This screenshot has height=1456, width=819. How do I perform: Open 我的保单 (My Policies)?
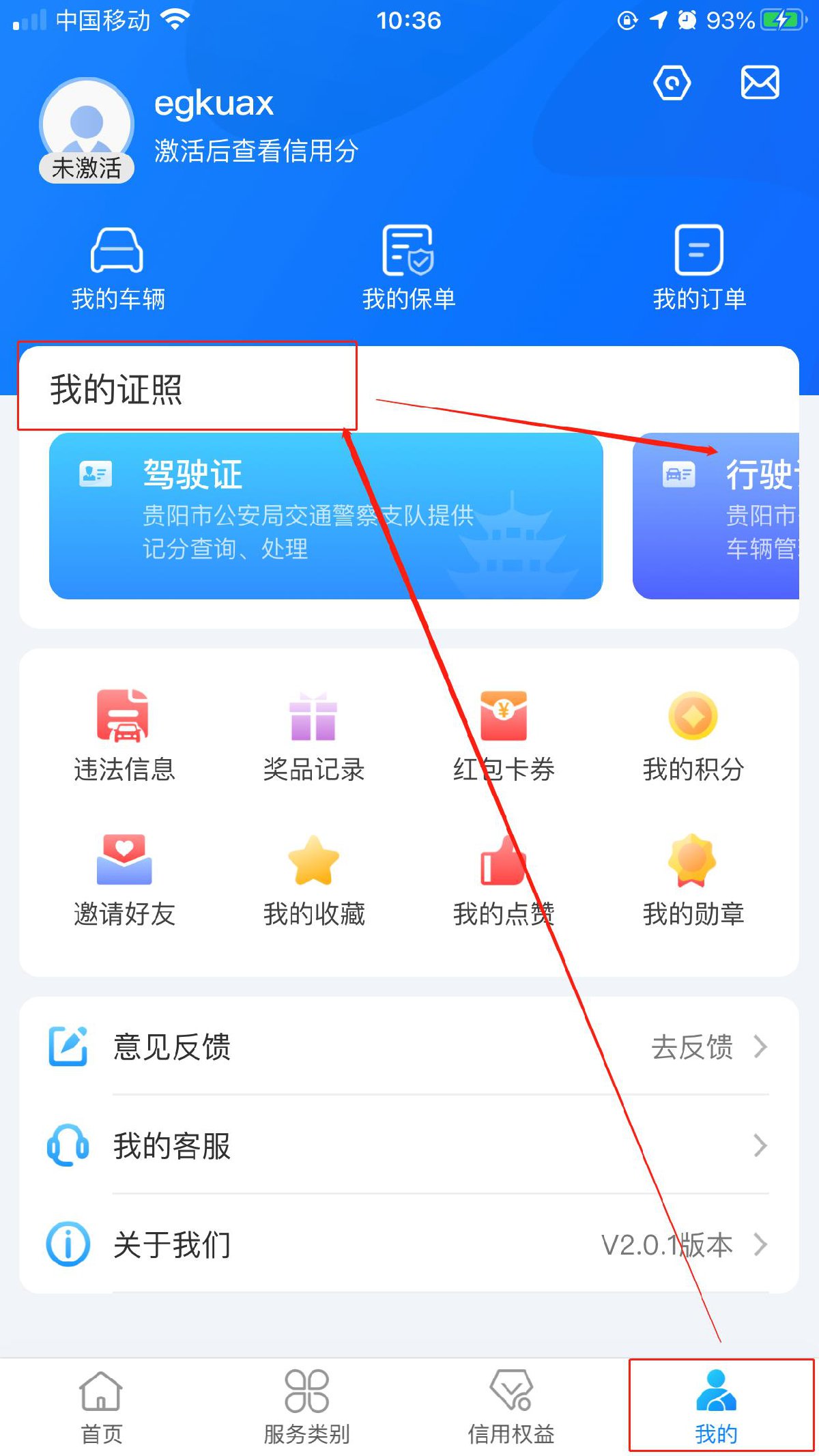[408, 269]
